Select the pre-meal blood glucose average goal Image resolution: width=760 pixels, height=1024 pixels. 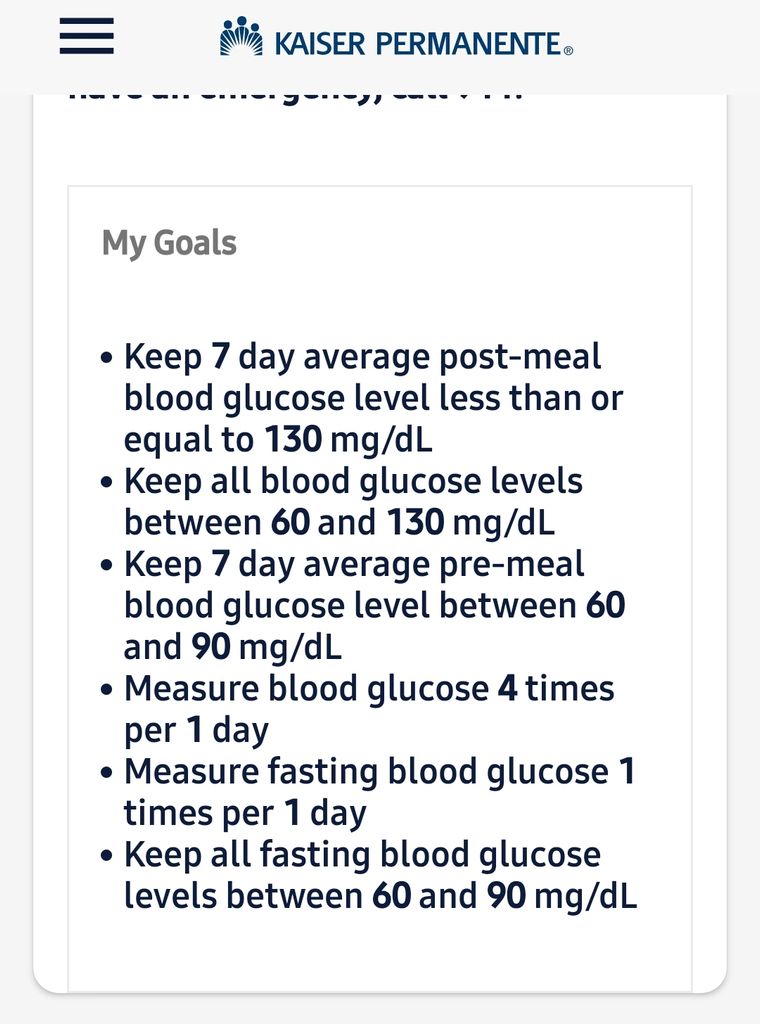coord(370,604)
